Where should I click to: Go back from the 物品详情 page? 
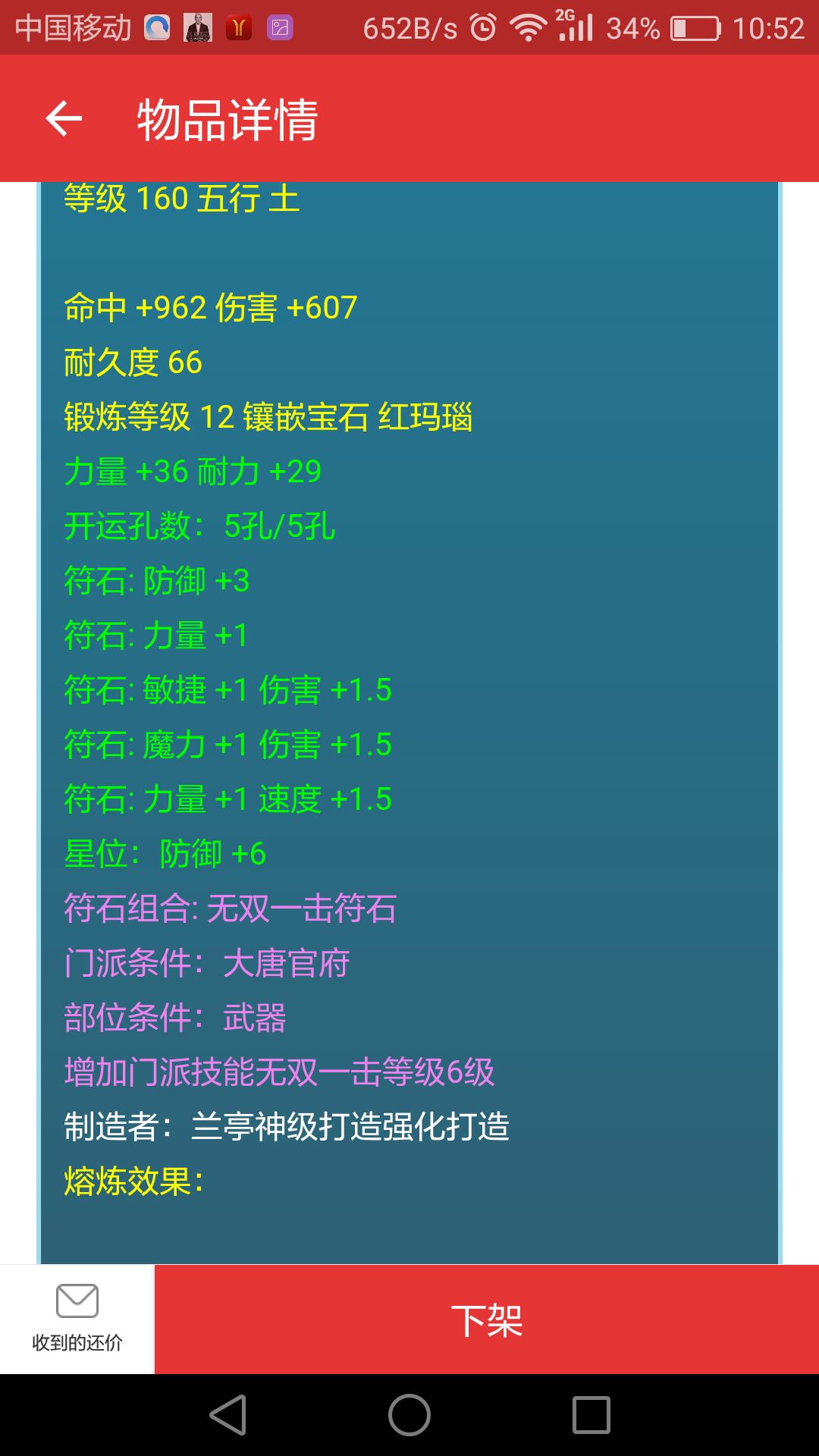coord(64,119)
